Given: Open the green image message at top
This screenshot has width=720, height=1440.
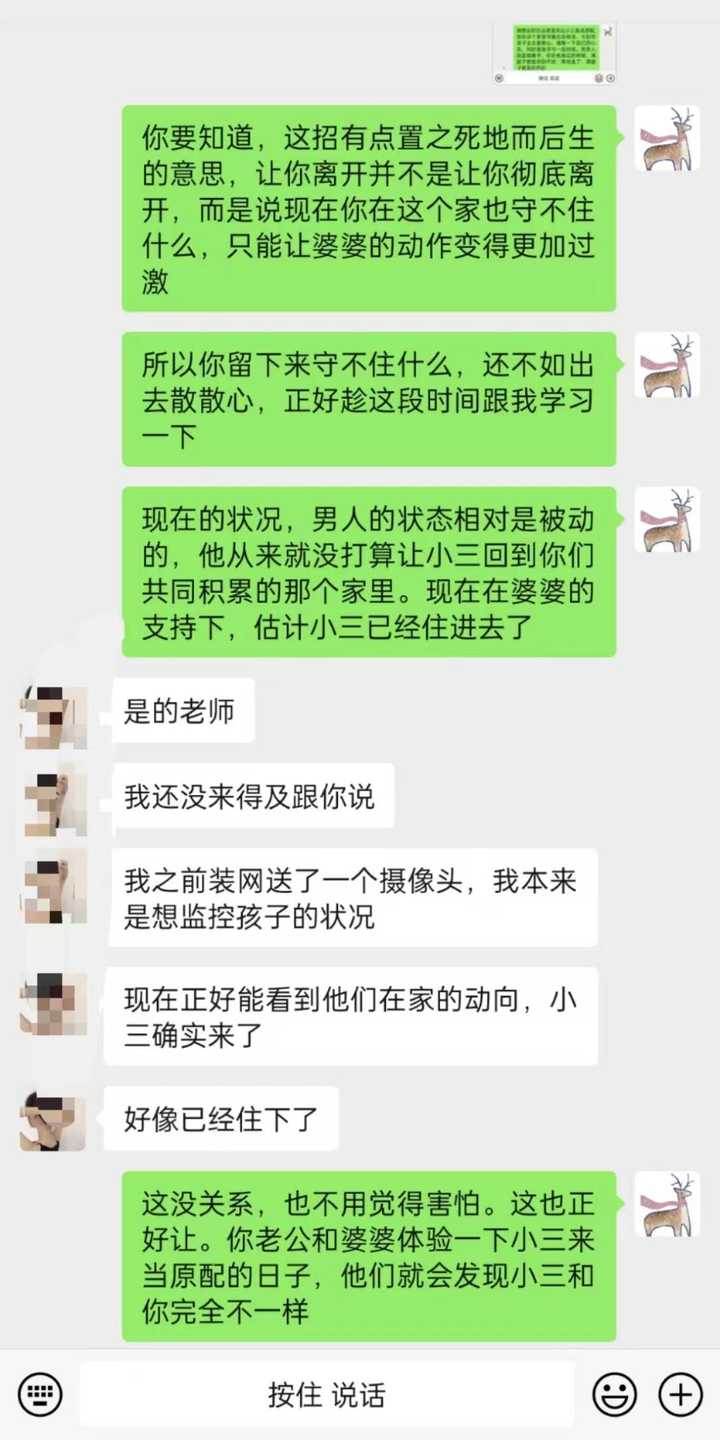Looking at the screenshot, I should [555, 53].
